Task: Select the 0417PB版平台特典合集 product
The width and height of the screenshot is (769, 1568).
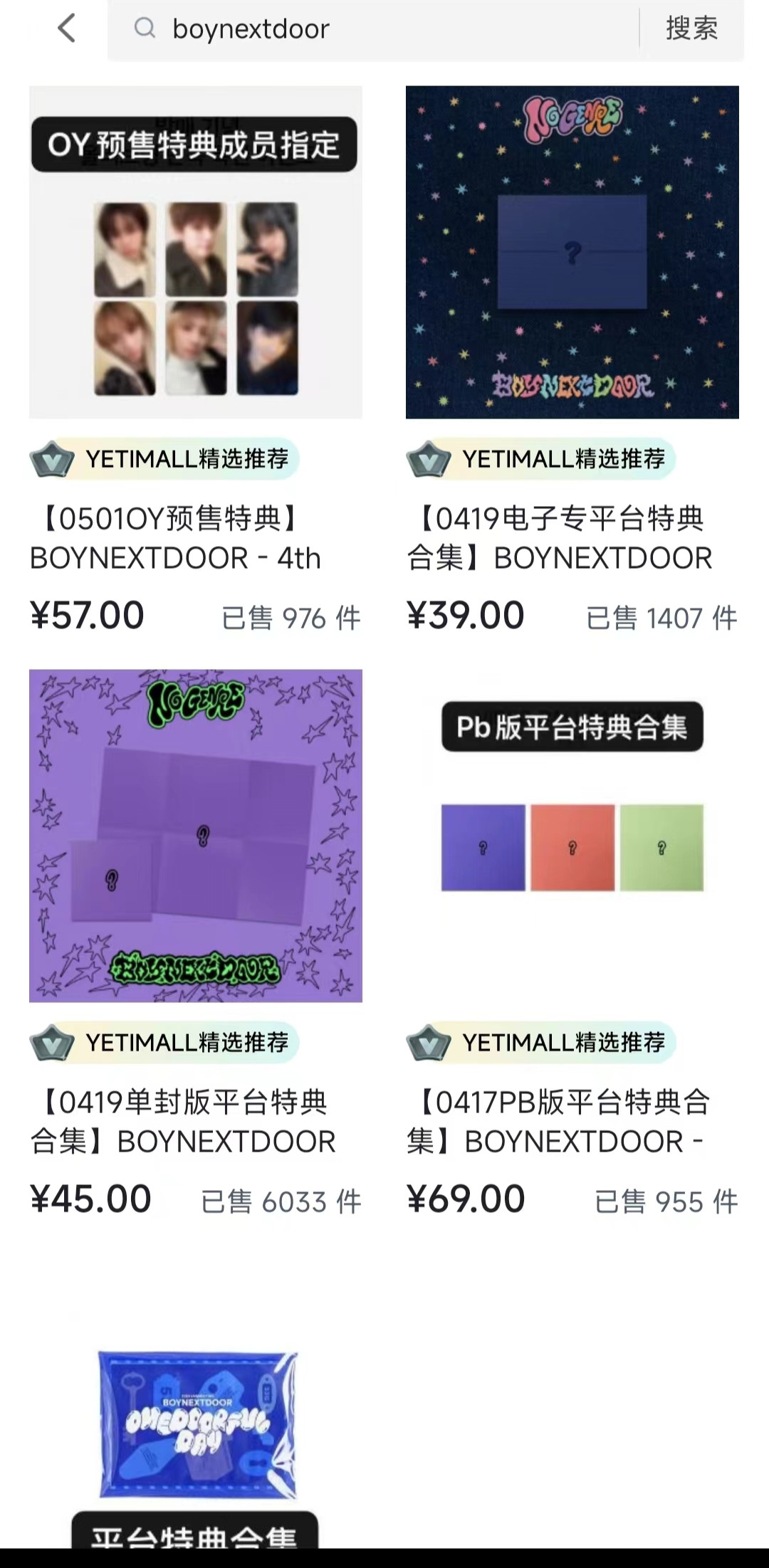Action: pos(572,836)
